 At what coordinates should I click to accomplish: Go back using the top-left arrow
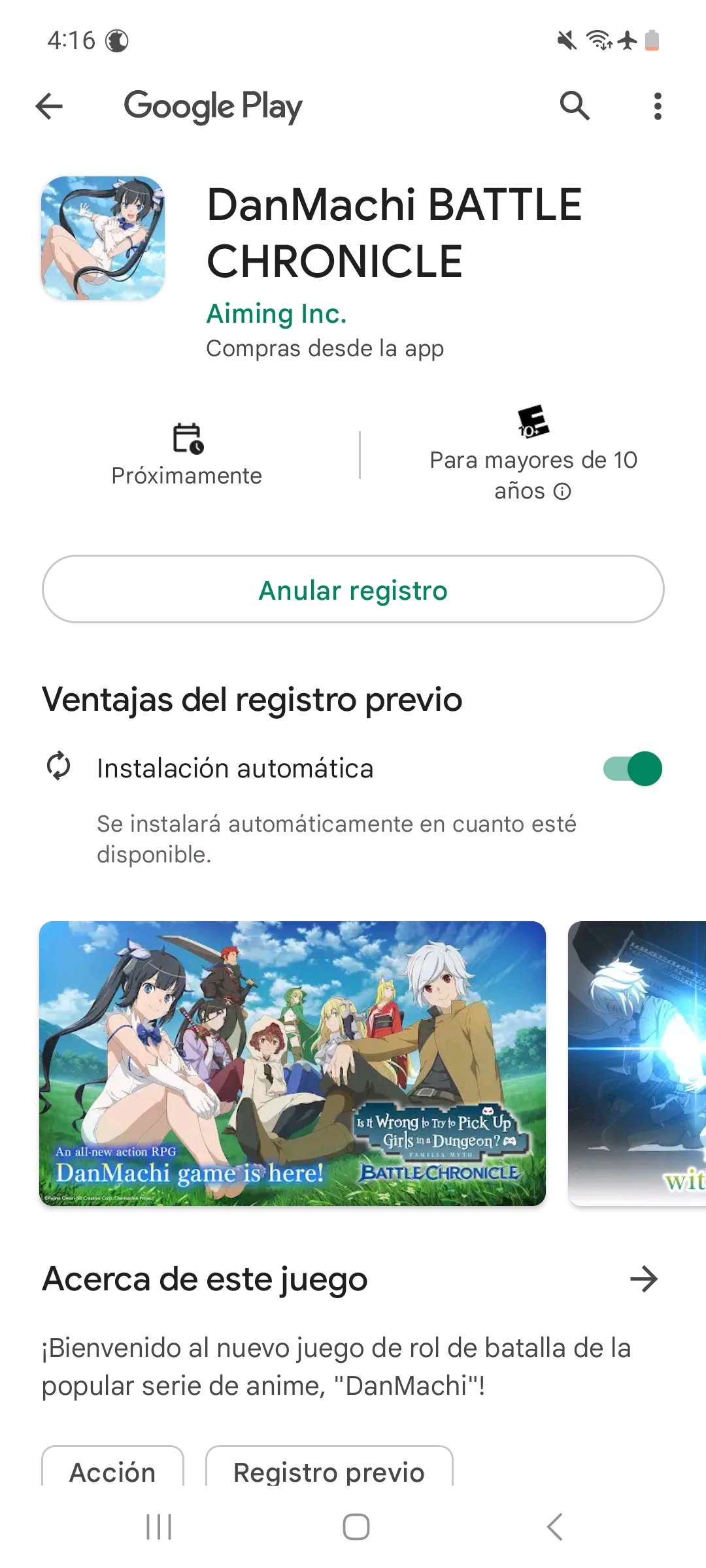click(x=49, y=106)
